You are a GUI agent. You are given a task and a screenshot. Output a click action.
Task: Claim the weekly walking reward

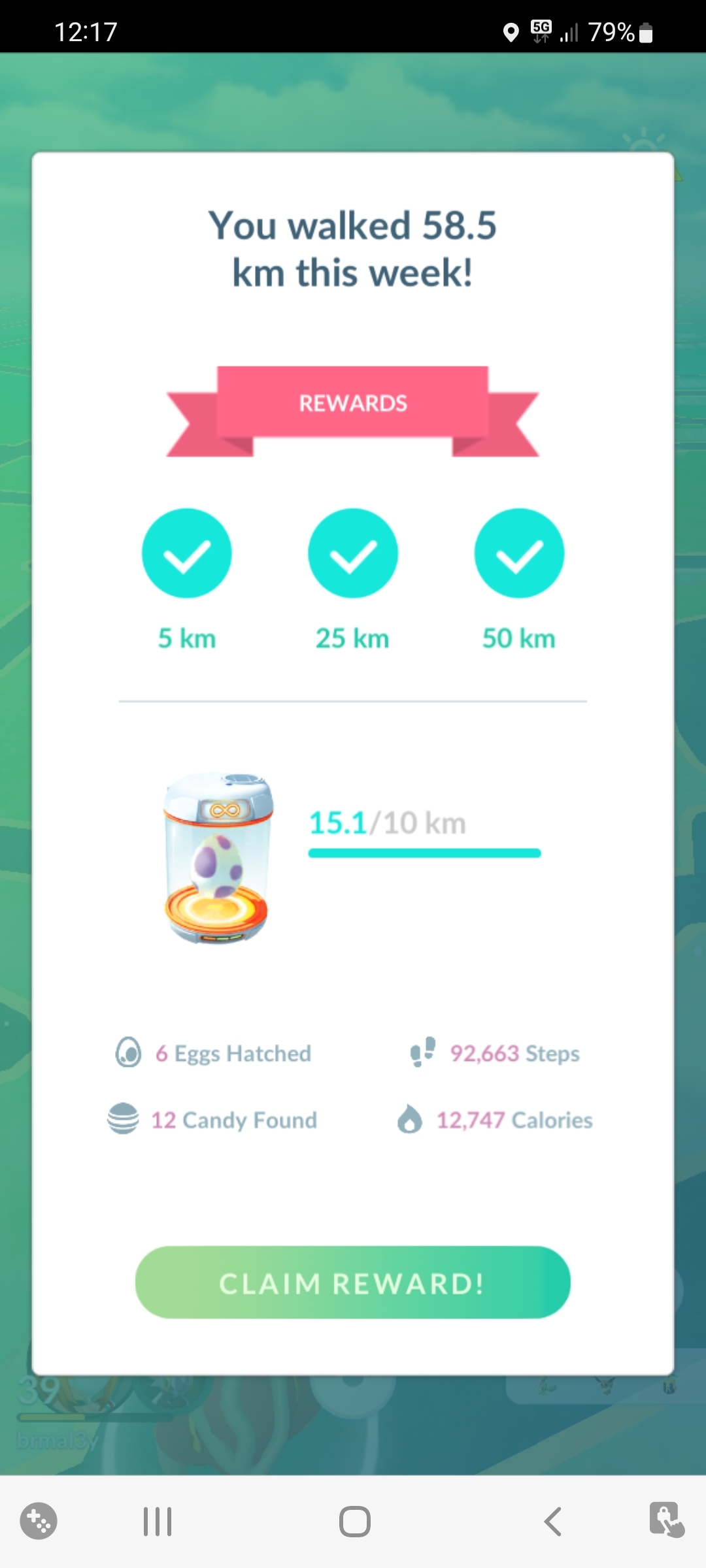coord(352,1282)
